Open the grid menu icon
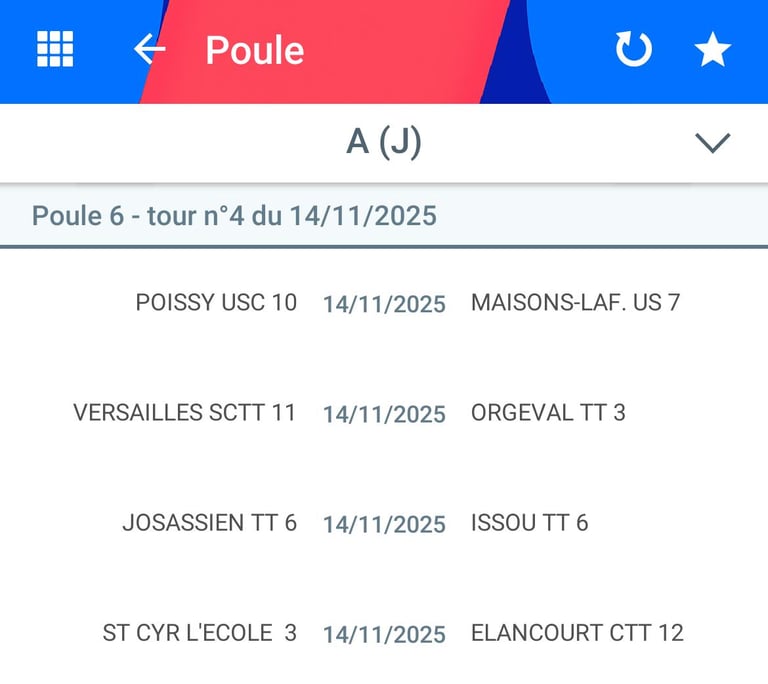The width and height of the screenshot is (768, 684). coord(55,49)
